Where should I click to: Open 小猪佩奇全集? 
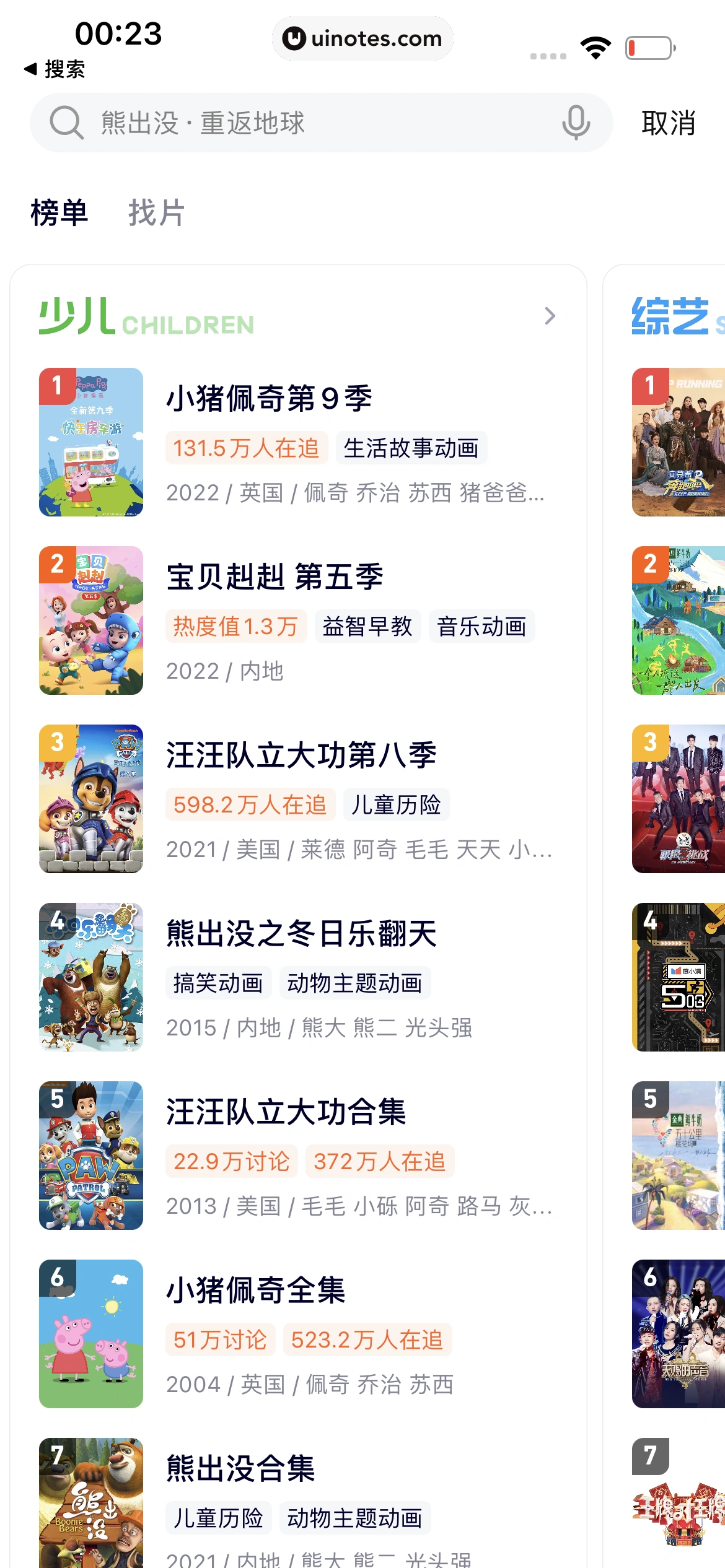[255, 1290]
